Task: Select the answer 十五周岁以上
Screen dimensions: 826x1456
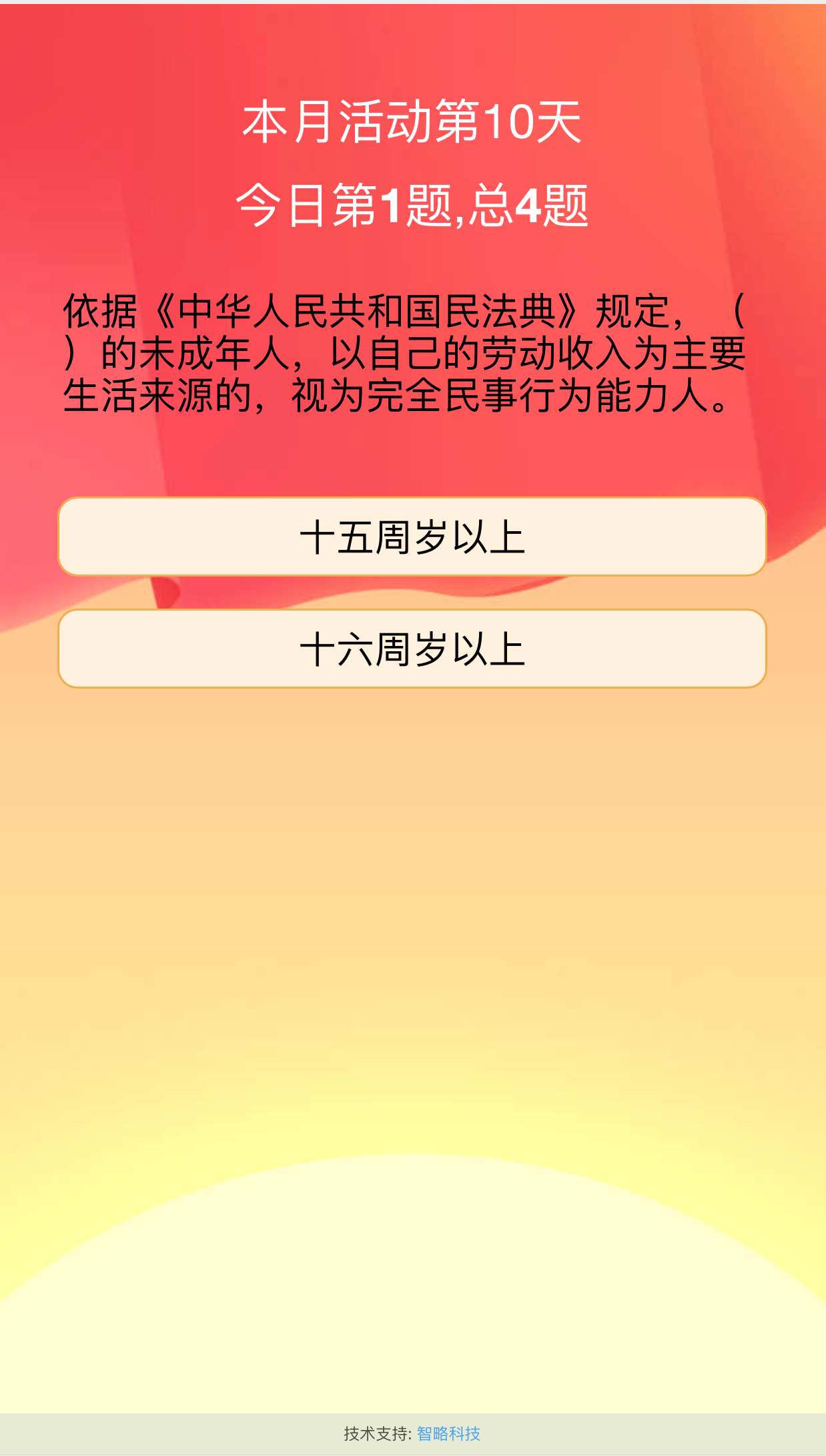Action: tap(412, 536)
